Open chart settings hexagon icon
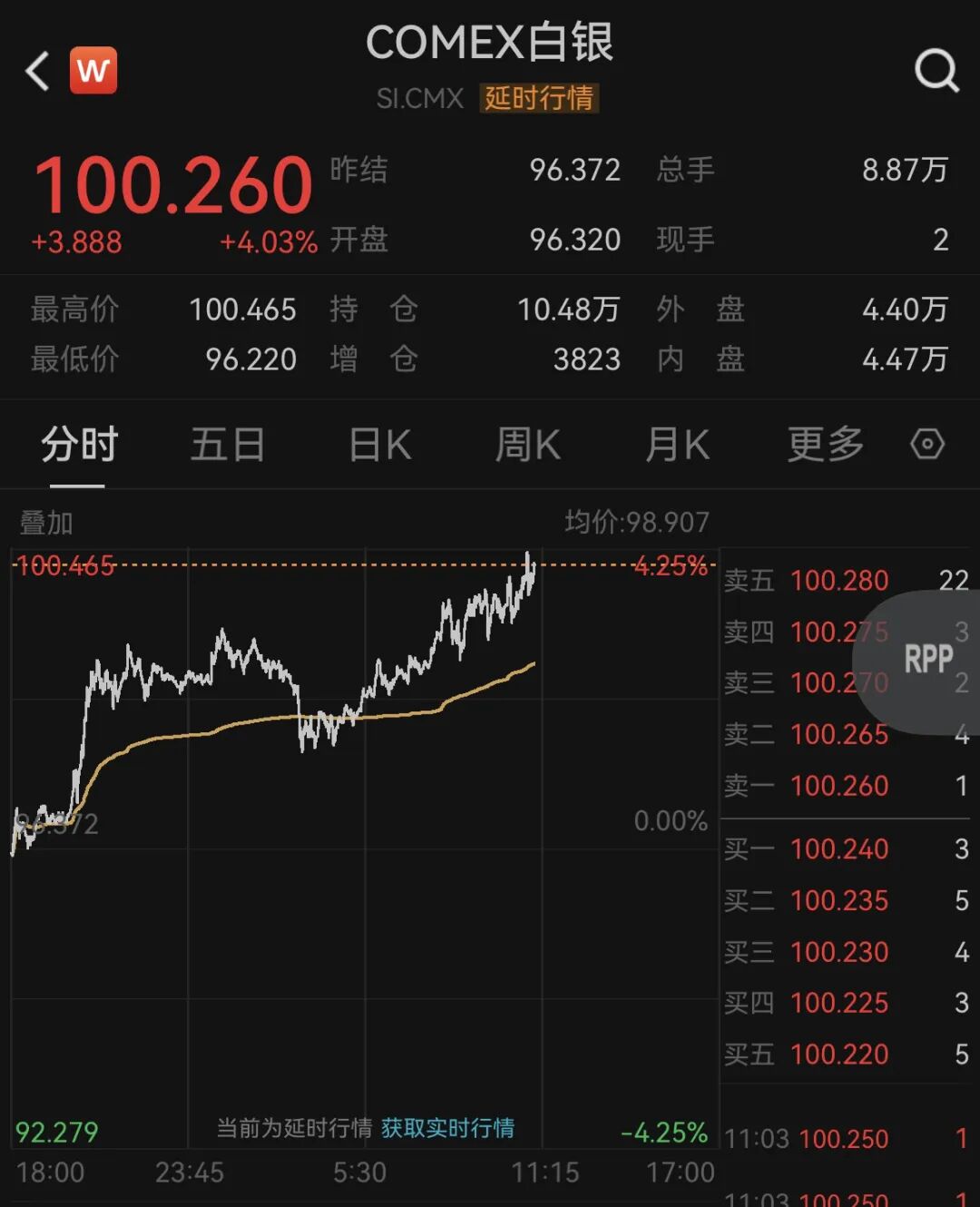980x1207 pixels. (927, 445)
